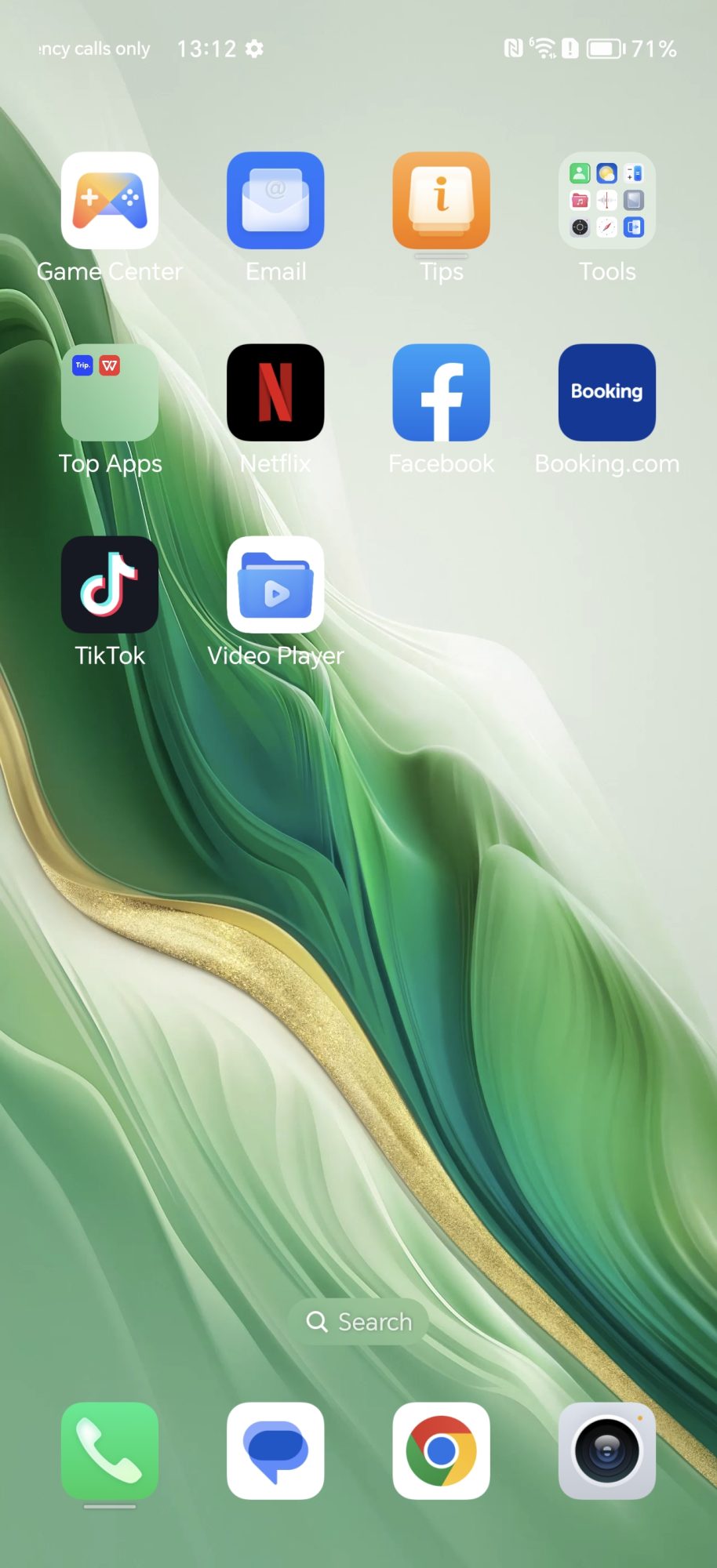
Task: Tap the Search pill
Action: (x=358, y=1322)
